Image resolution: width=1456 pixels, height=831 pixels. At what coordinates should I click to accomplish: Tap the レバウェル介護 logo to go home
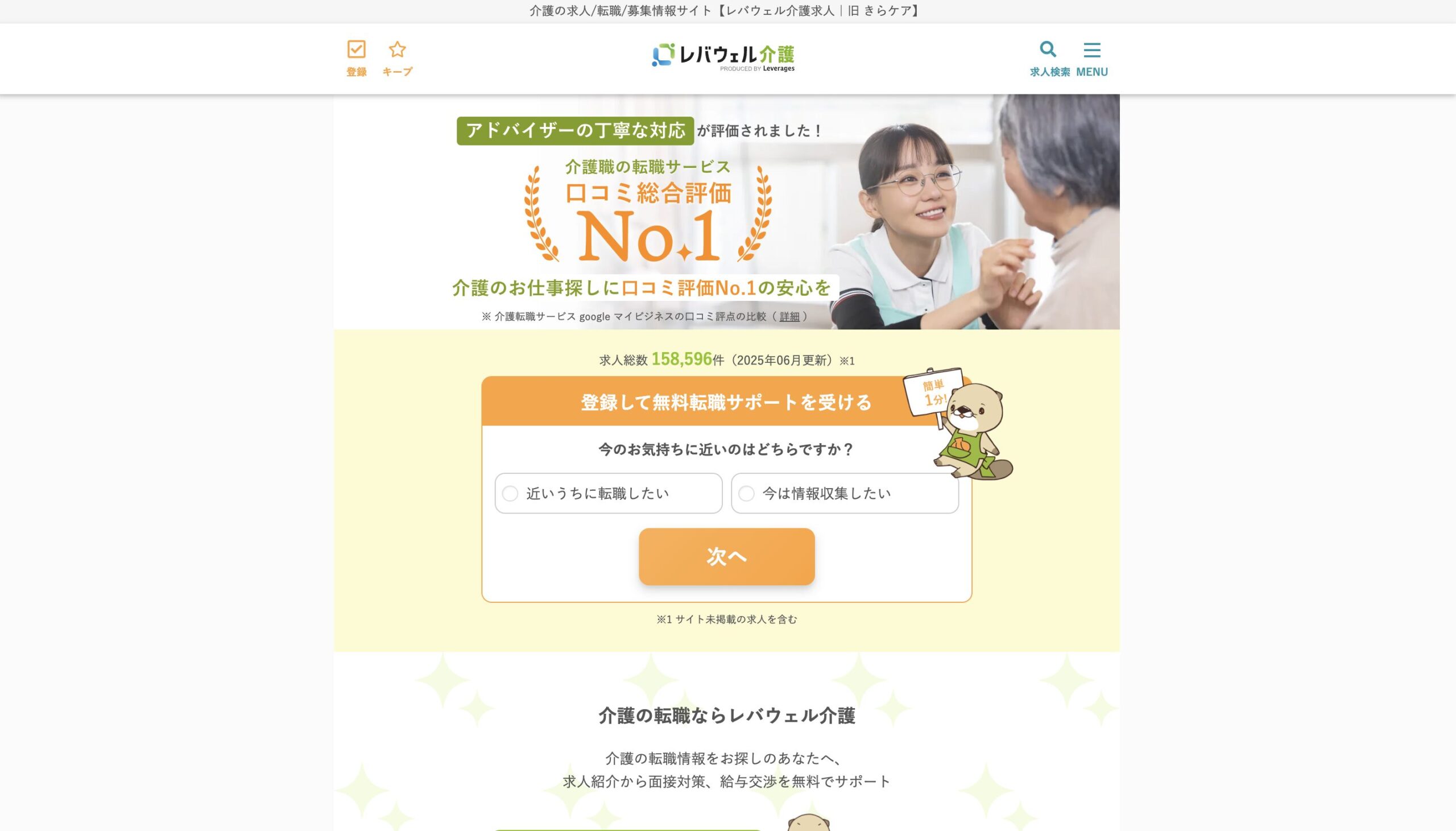coord(723,57)
